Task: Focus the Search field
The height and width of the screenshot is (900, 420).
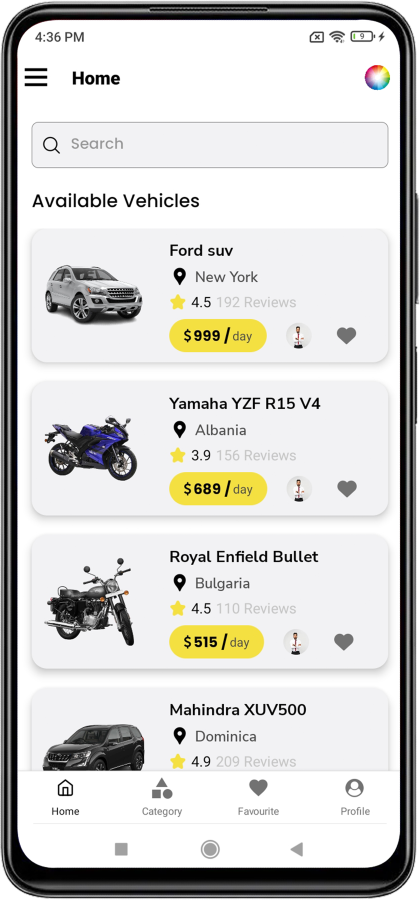Action: tap(209, 145)
